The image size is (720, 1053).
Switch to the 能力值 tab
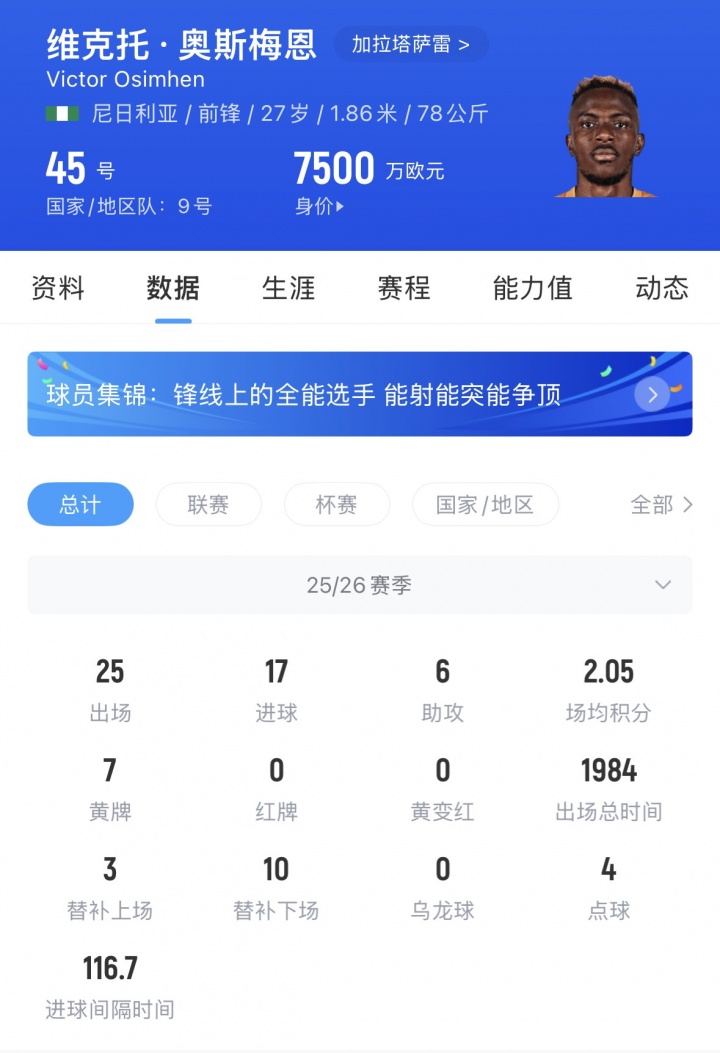pyautogui.click(x=532, y=289)
